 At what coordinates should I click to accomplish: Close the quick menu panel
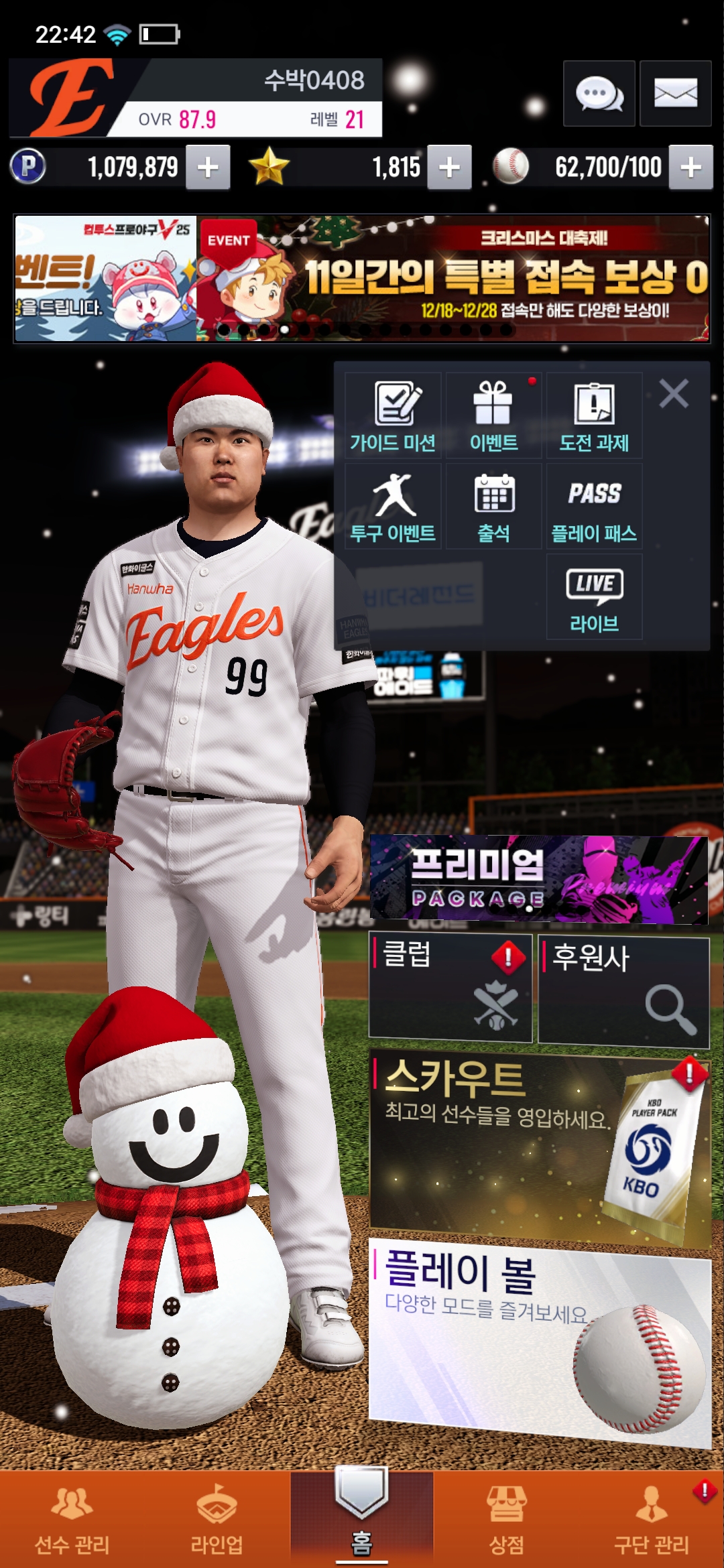point(674,393)
